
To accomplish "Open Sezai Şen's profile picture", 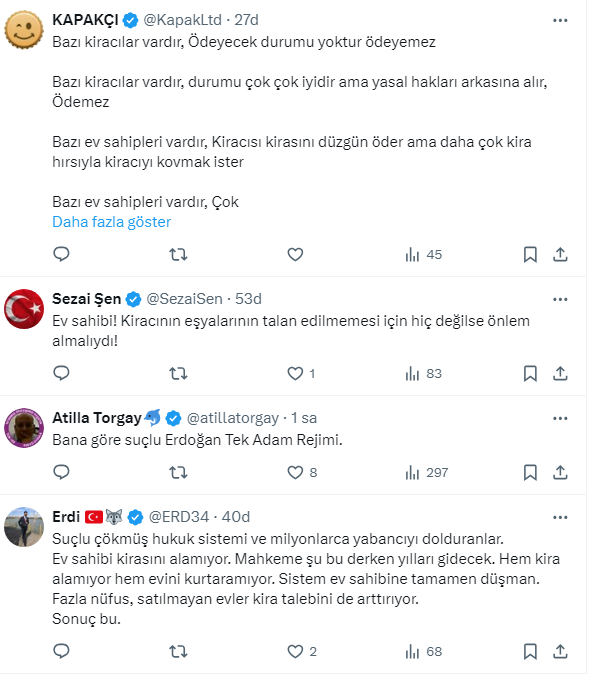I will 24,308.
